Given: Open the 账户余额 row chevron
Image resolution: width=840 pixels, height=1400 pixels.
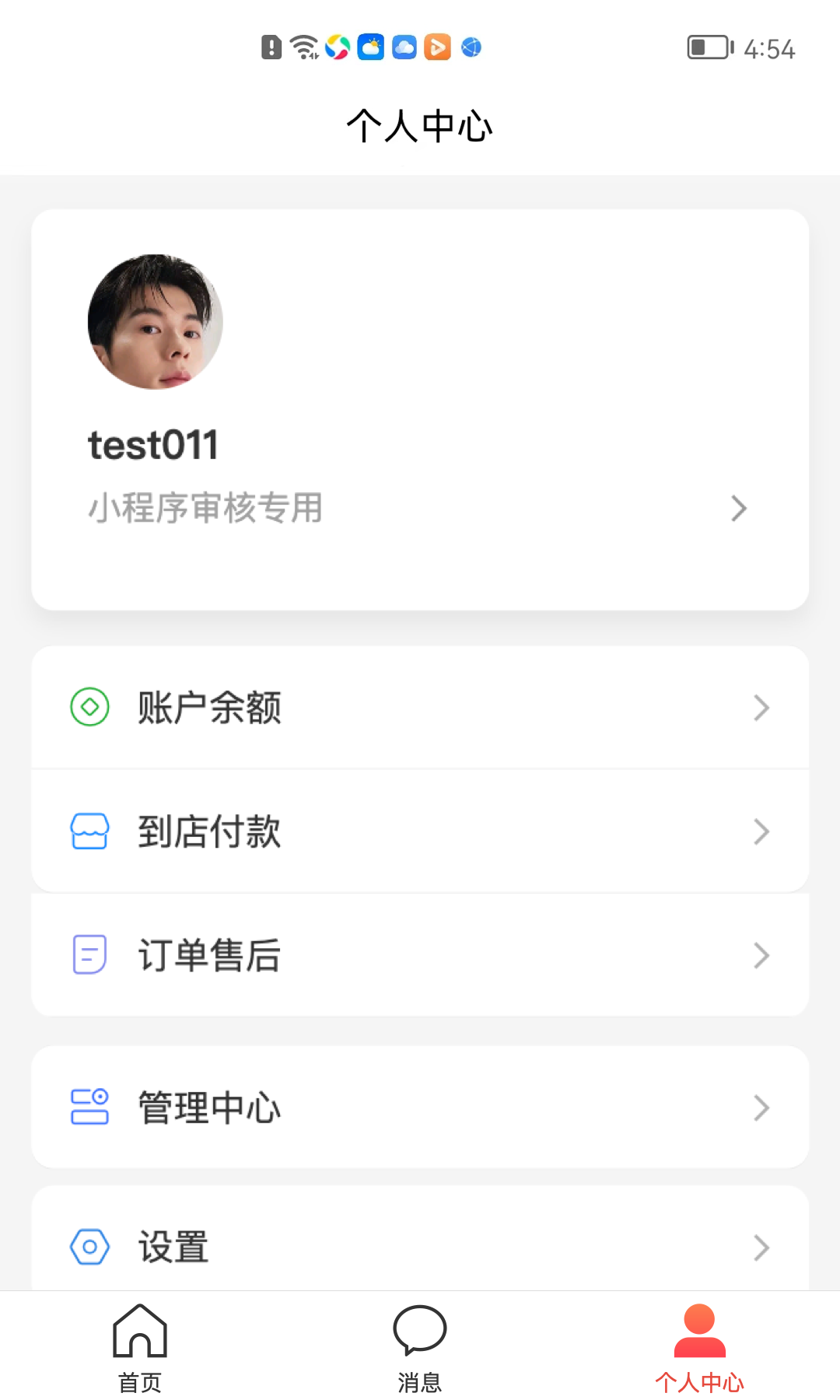Looking at the screenshot, I should pos(761,707).
